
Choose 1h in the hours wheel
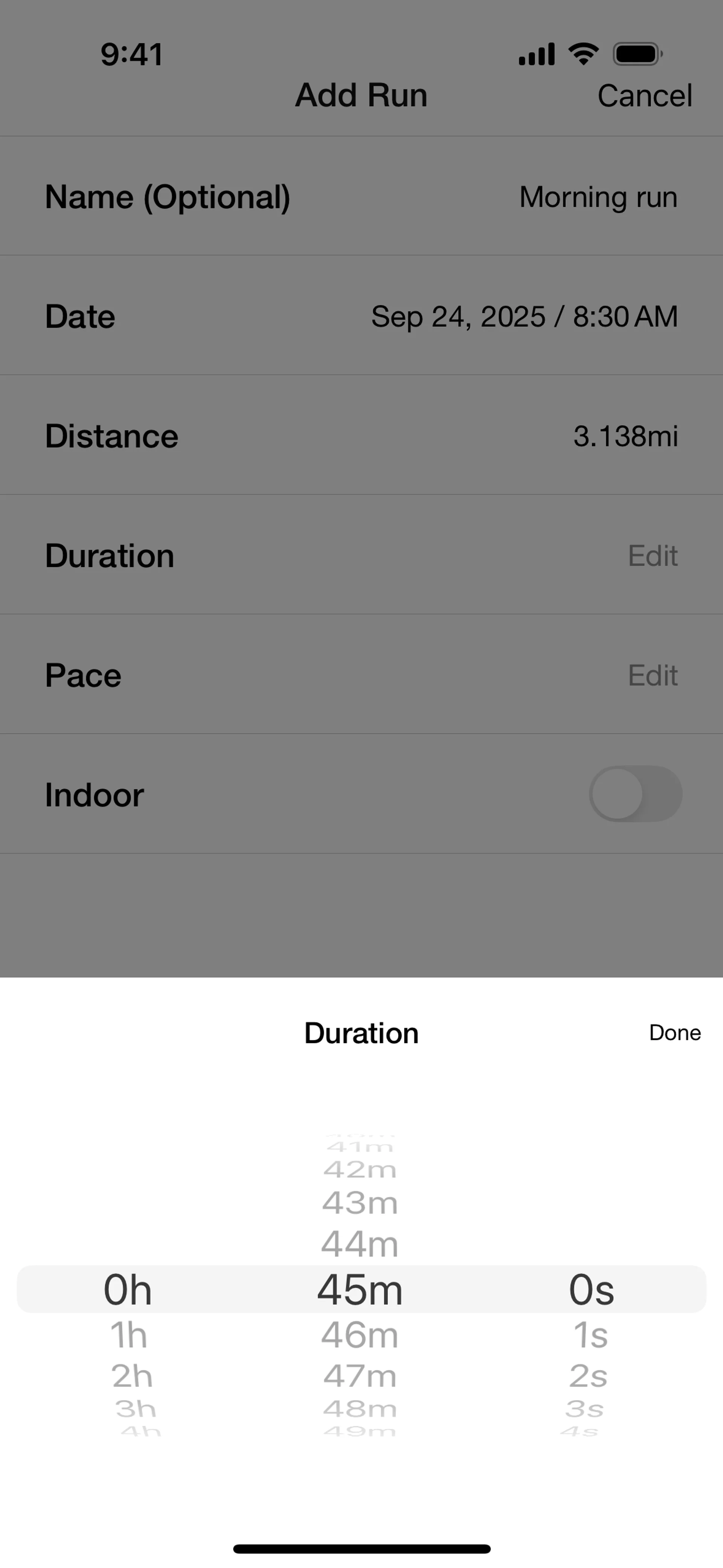click(x=128, y=1336)
